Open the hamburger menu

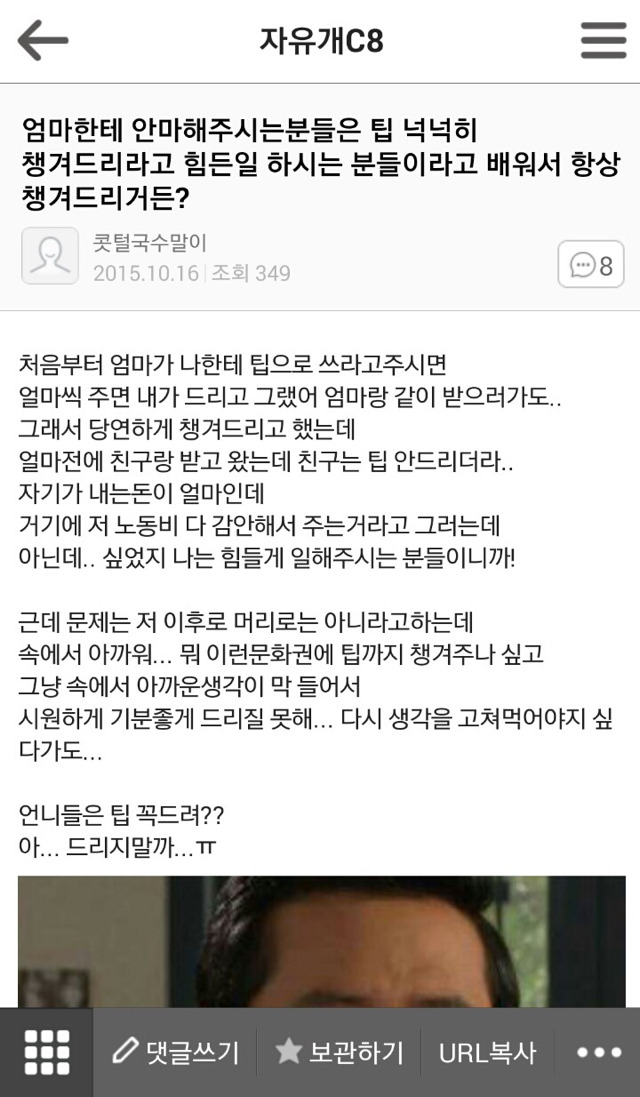603,41
